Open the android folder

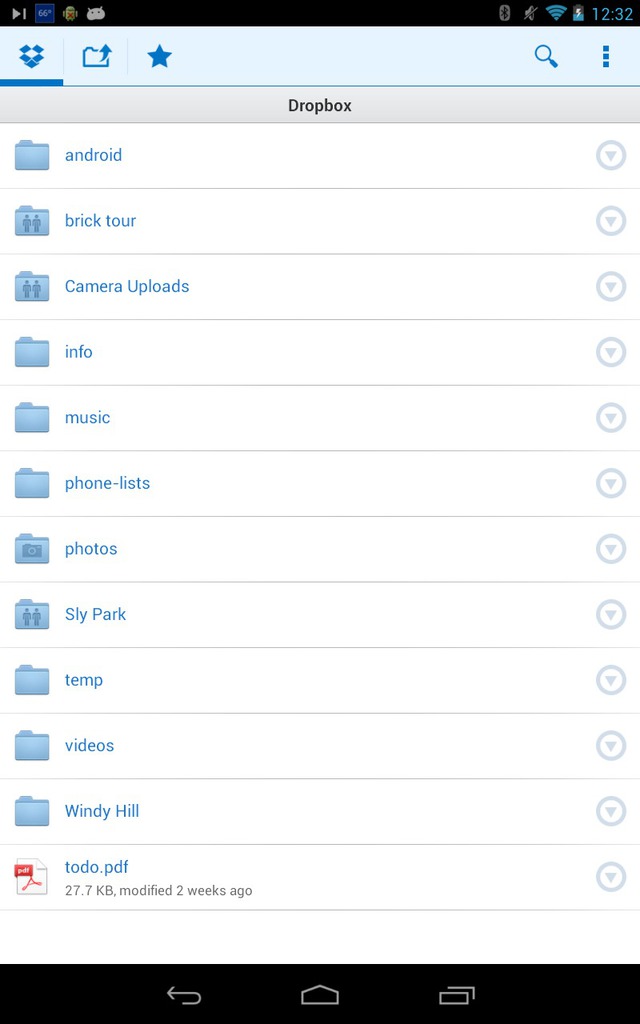(x=320, y=155)
